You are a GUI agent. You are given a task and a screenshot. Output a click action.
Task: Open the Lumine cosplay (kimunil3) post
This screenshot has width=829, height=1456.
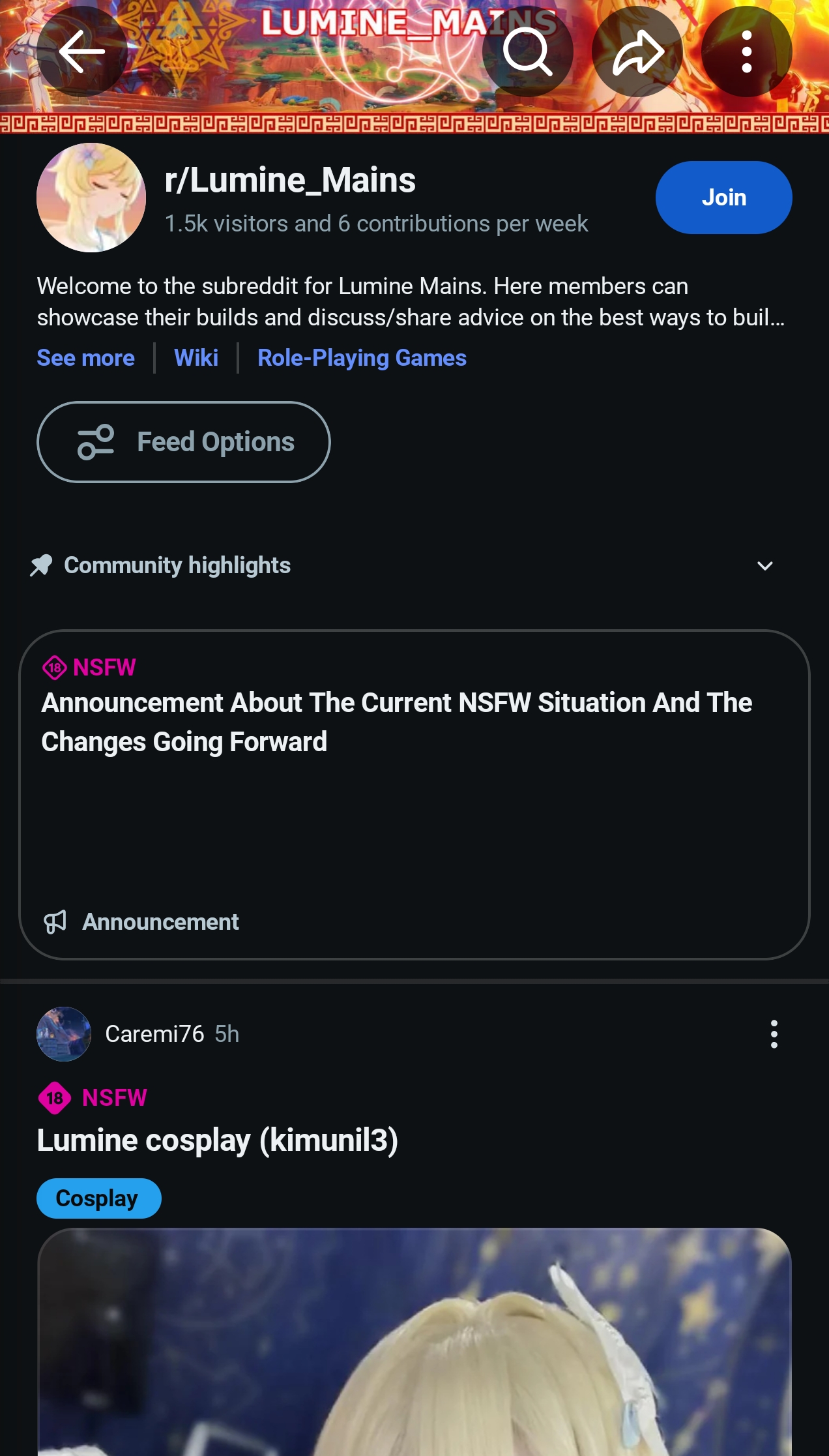[218, 1140]
